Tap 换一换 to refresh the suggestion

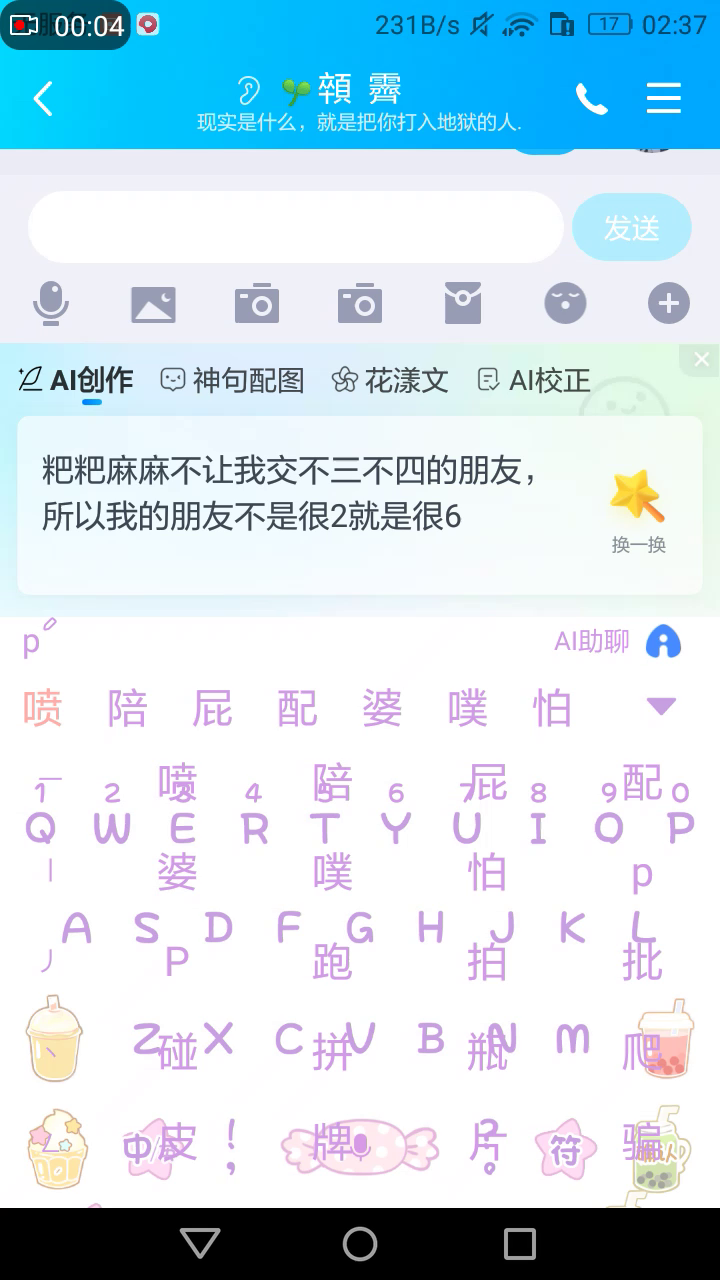tap(638, 512)
